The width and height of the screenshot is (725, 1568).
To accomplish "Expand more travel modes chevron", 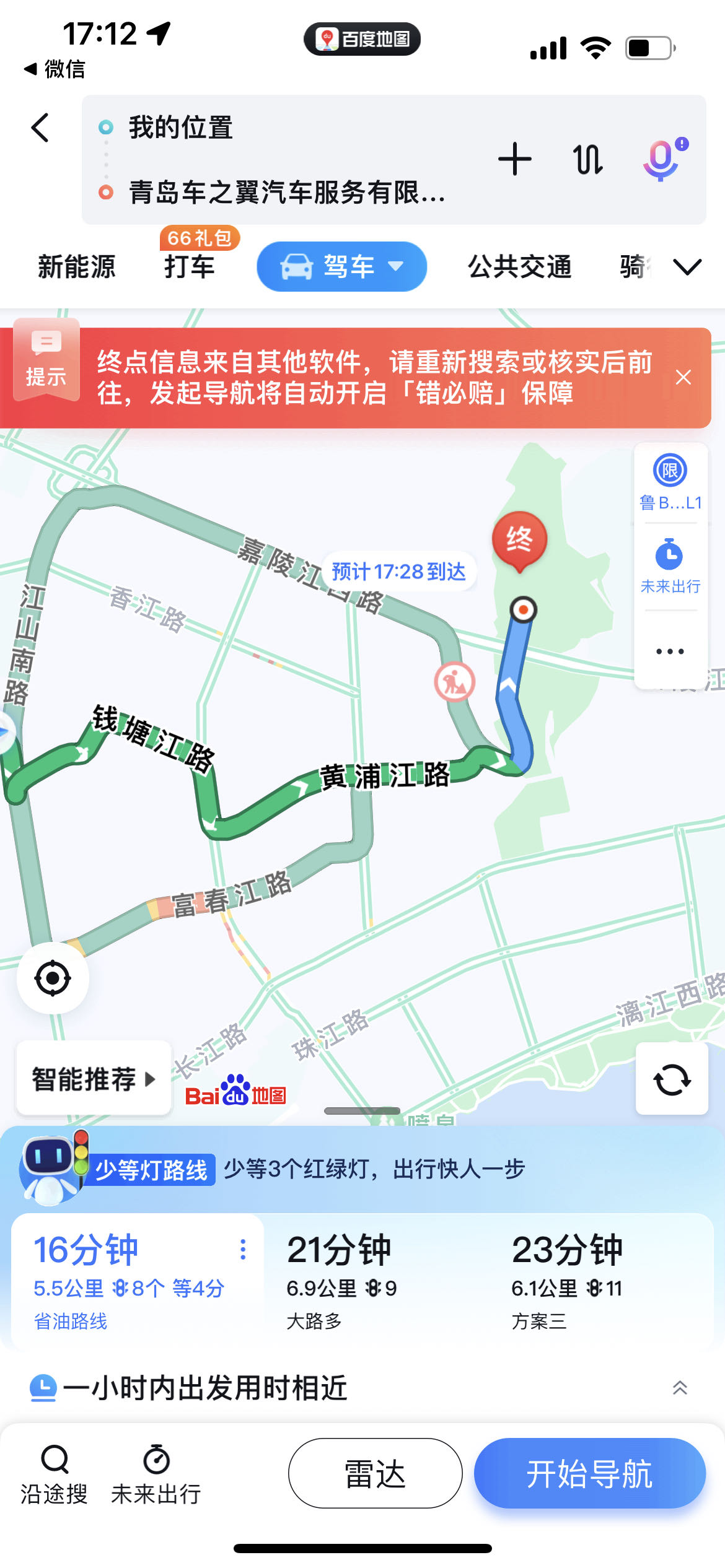I will click(687, 267).
